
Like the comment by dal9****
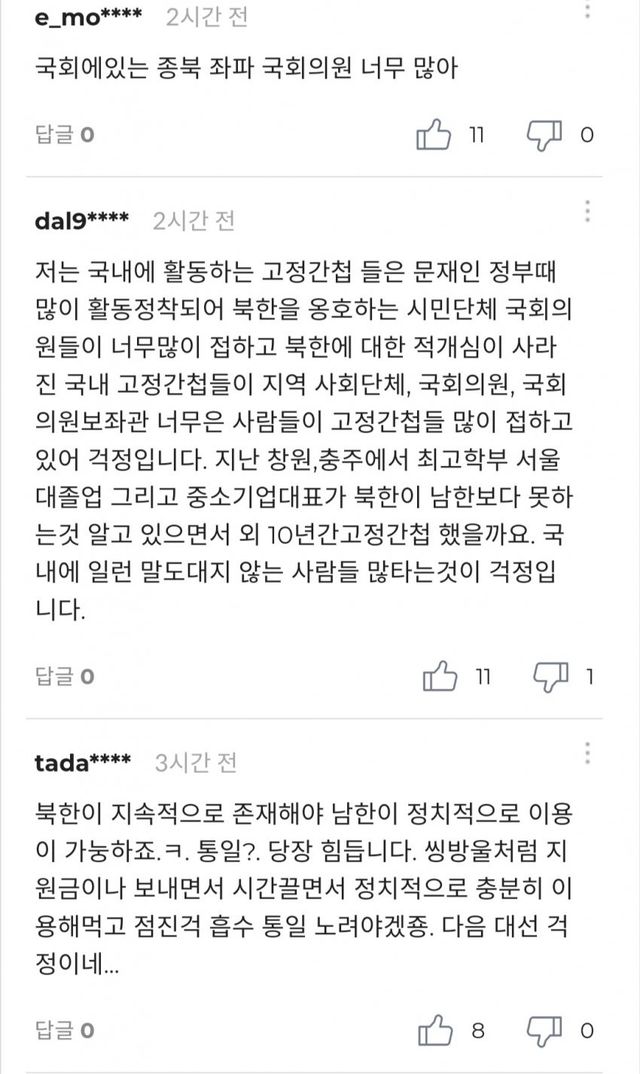point(439,676)
